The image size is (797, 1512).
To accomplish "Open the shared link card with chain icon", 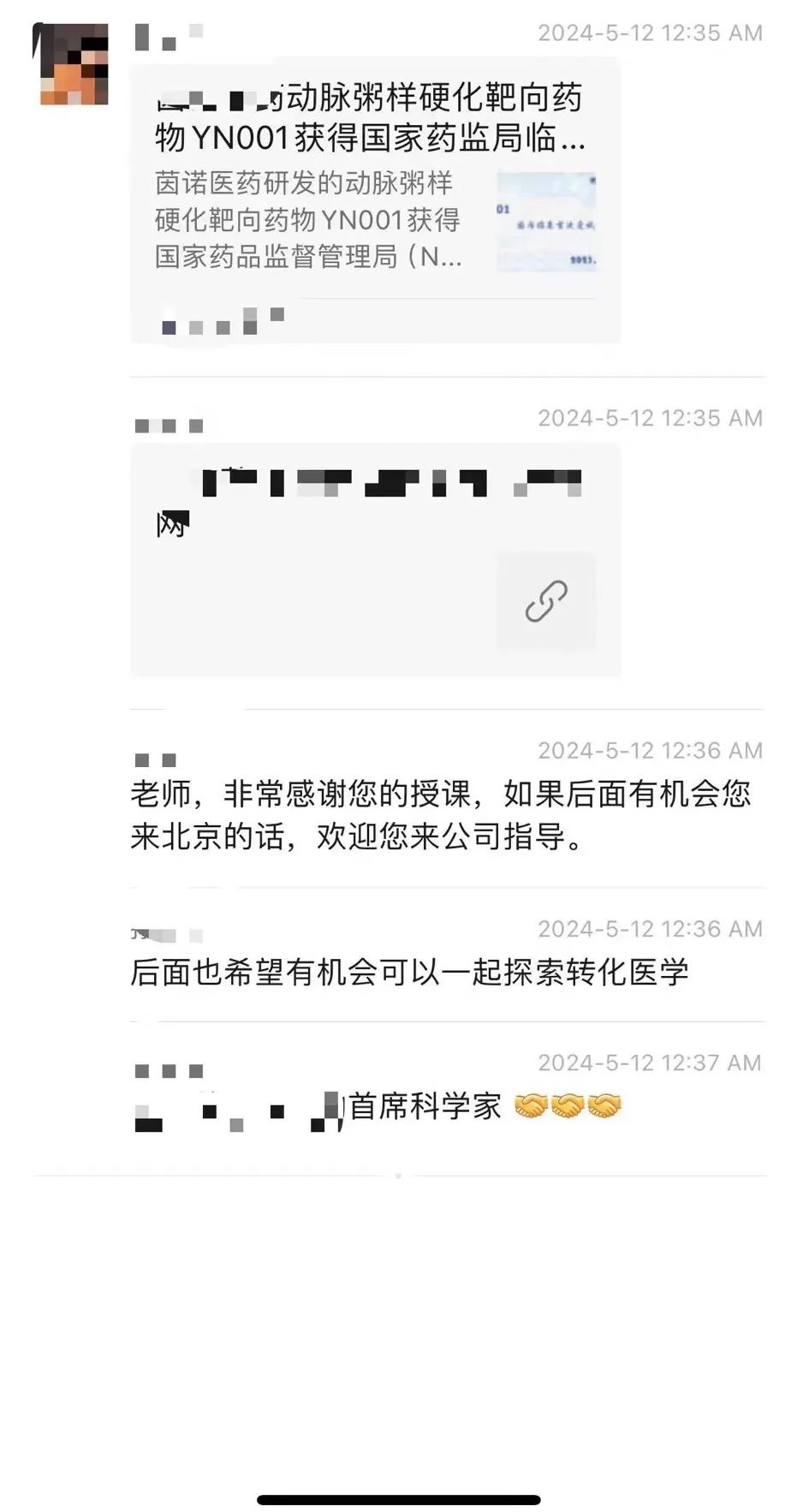I will coord(375,561).
